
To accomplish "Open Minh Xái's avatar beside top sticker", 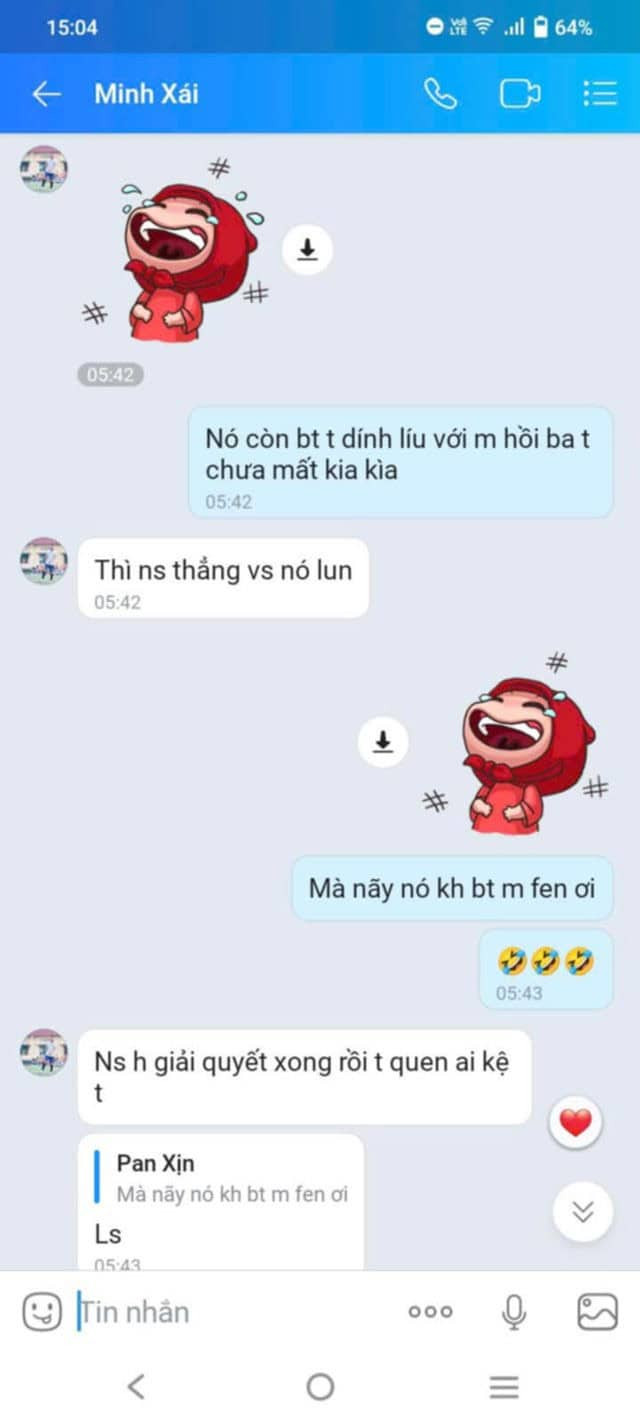I will (x=44, y=169).
